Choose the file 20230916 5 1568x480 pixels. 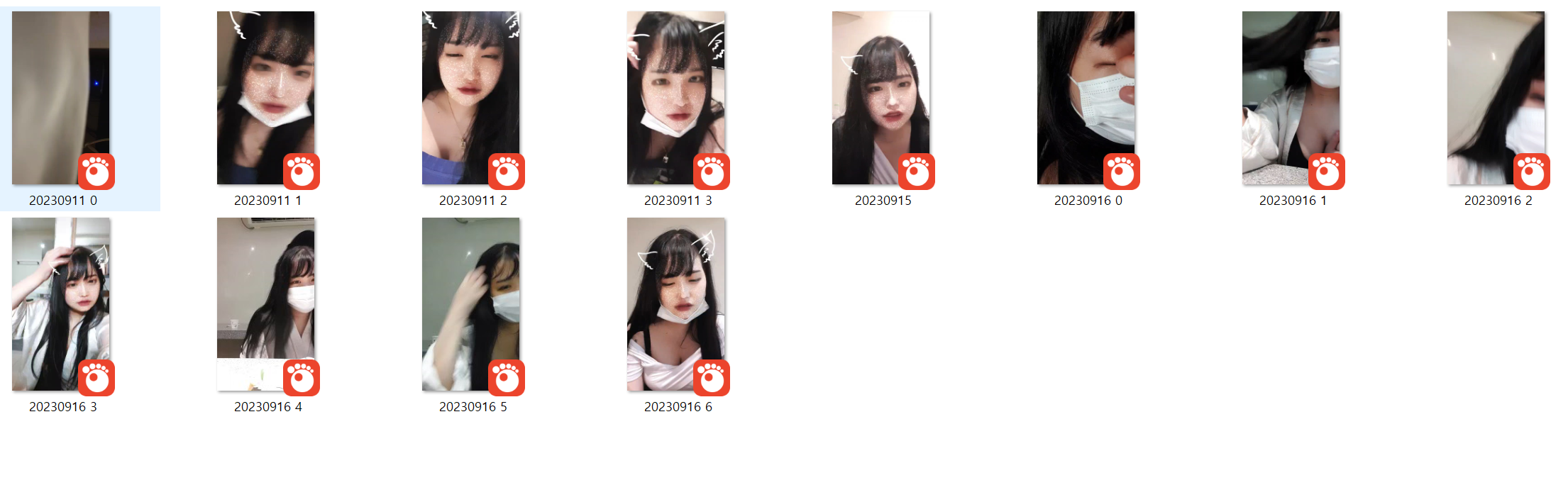[471, 304]
